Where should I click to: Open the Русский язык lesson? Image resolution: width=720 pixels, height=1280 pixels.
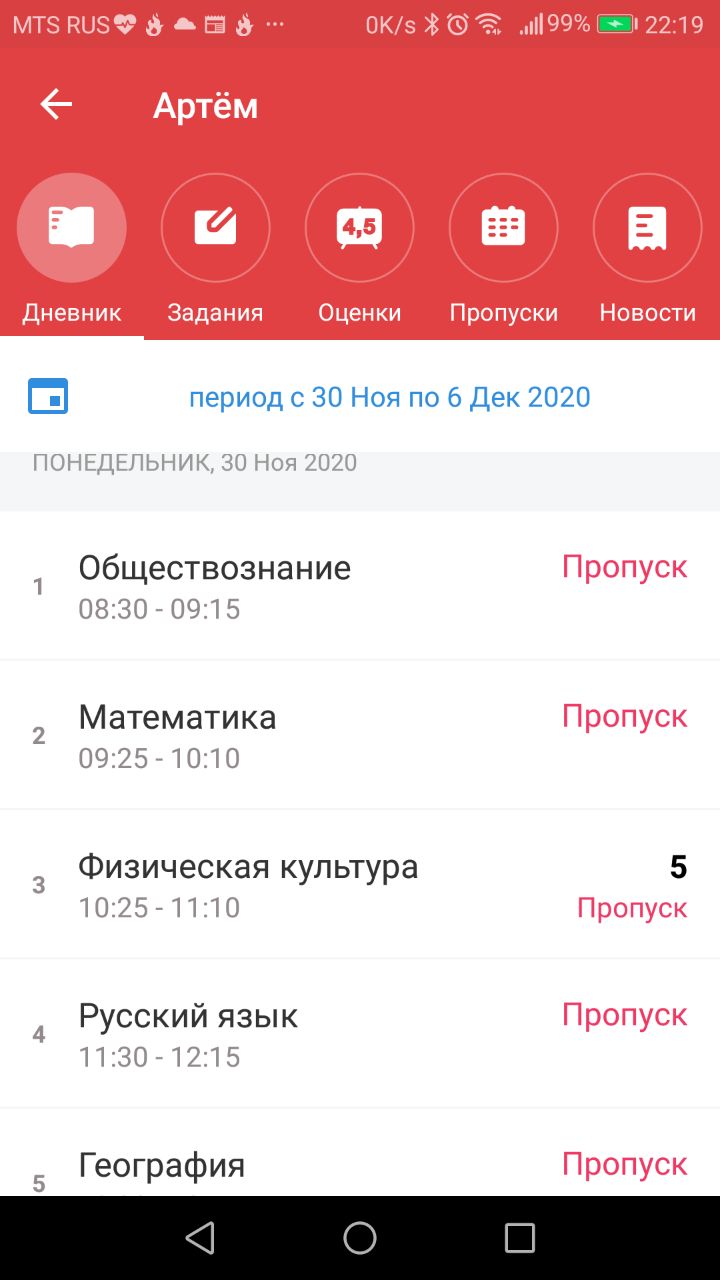(x=360, y=1033)
